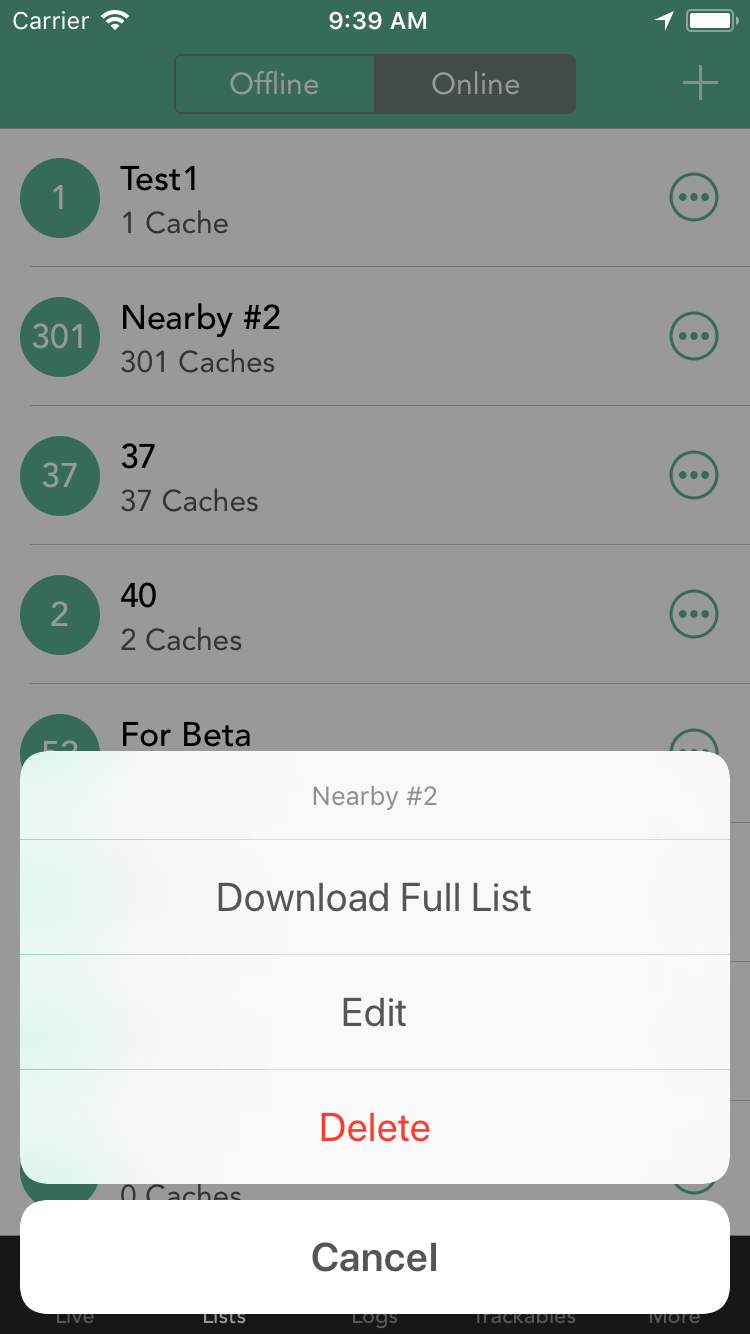Select Download Full List option
Screen dimensions: 750x1334
(374, 897)
